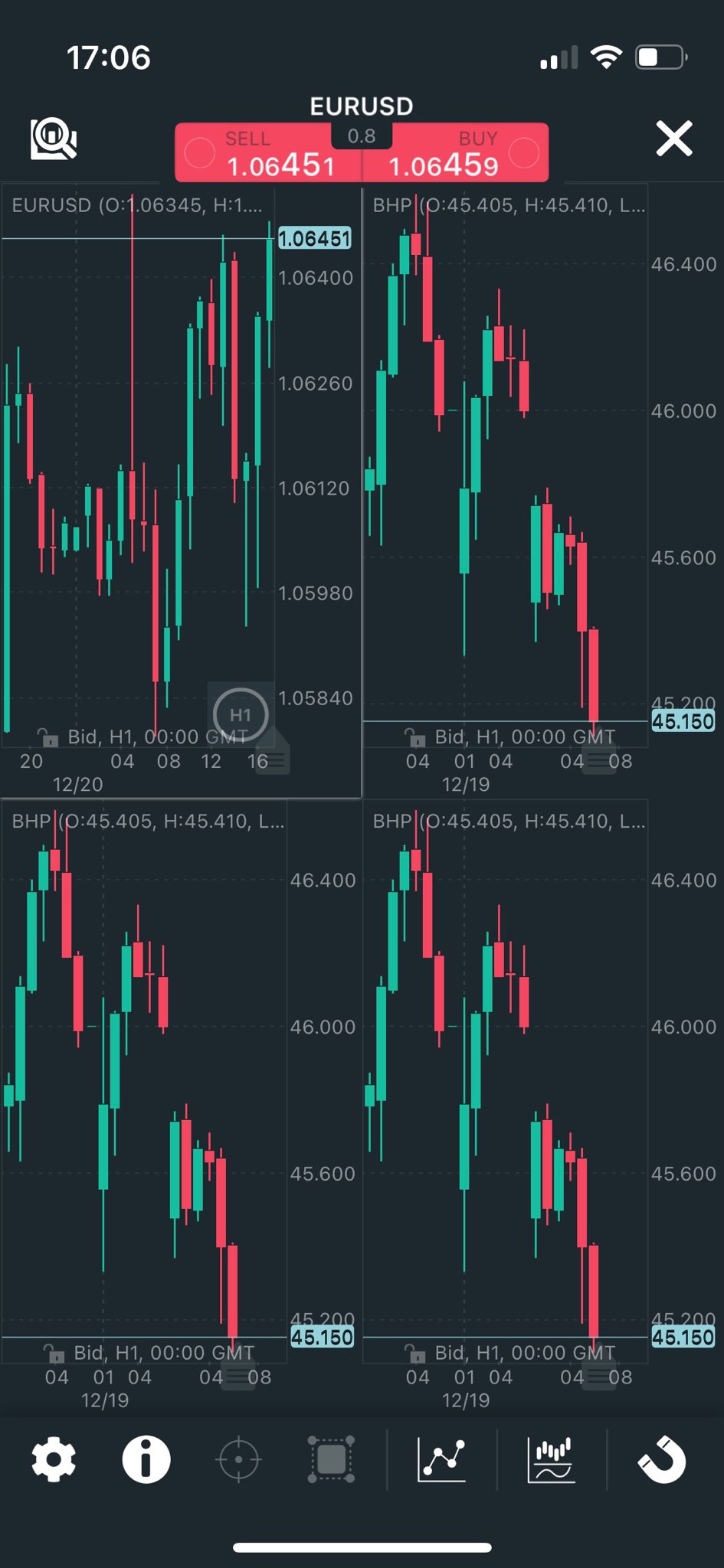
Task: Open the indicators menu
Action: pyautogui.click(x=552, y=1460)
